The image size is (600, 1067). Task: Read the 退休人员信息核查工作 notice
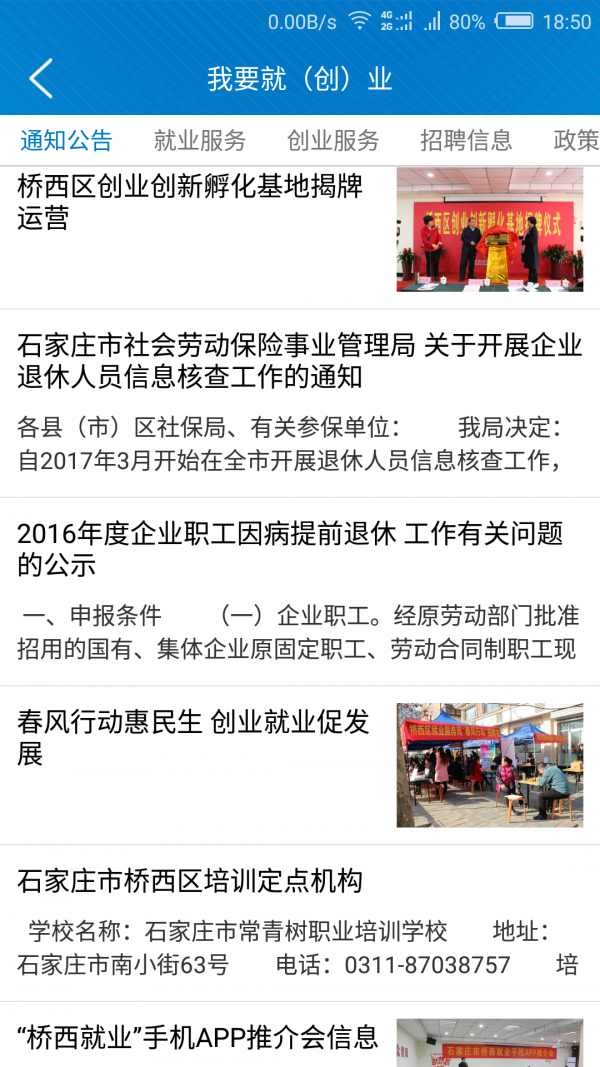pyautogui.click(x=300, y=362)
